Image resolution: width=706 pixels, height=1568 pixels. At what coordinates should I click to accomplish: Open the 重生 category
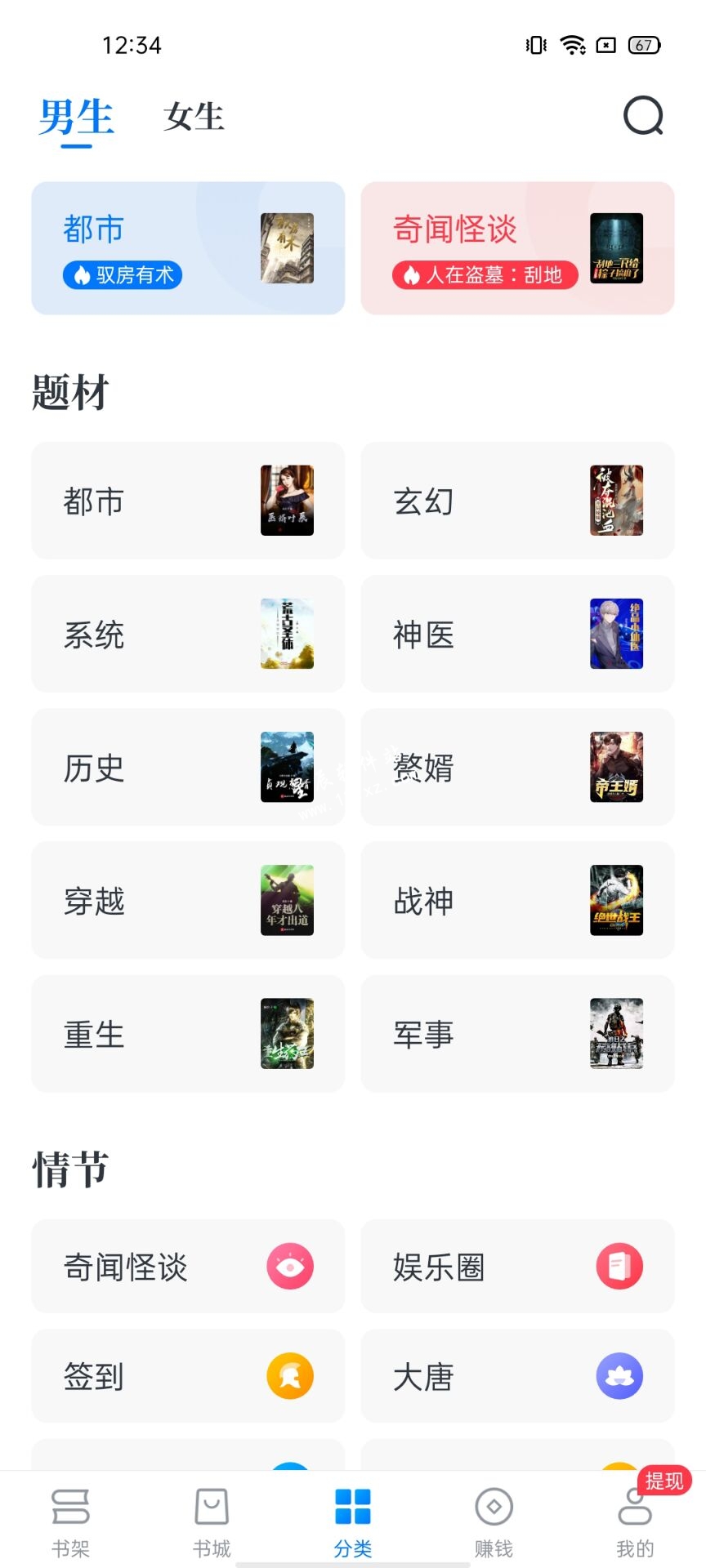(188, 1033)
